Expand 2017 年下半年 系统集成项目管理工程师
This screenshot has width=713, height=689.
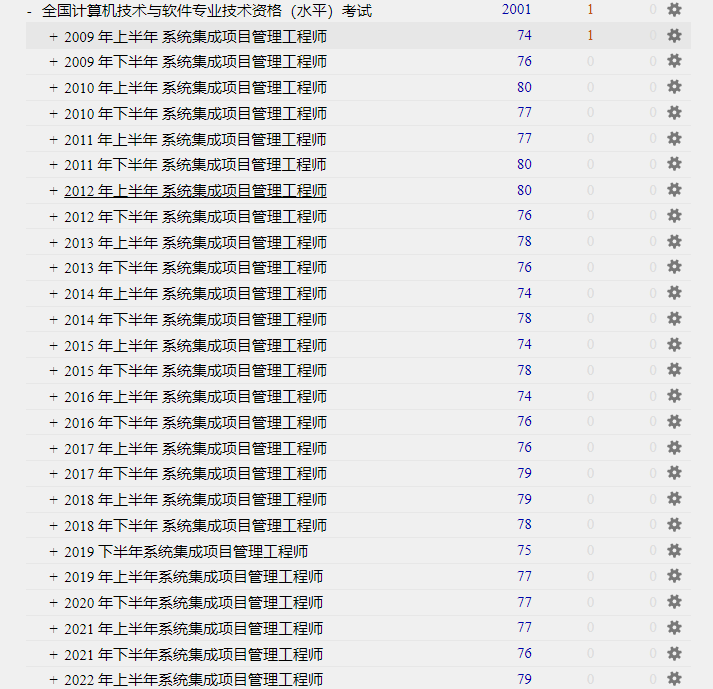(53, 474)
